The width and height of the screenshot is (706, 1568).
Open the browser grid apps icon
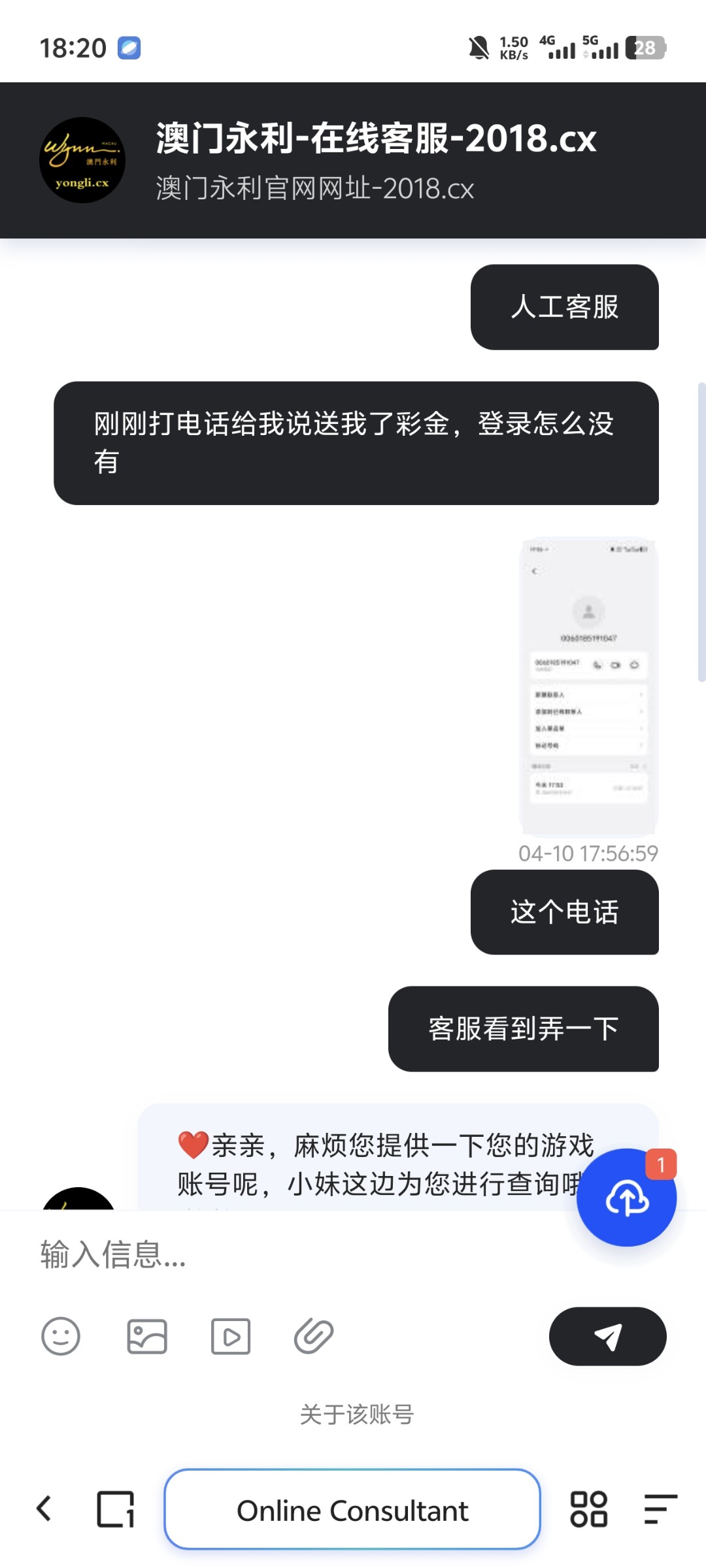coord(588,1509)
